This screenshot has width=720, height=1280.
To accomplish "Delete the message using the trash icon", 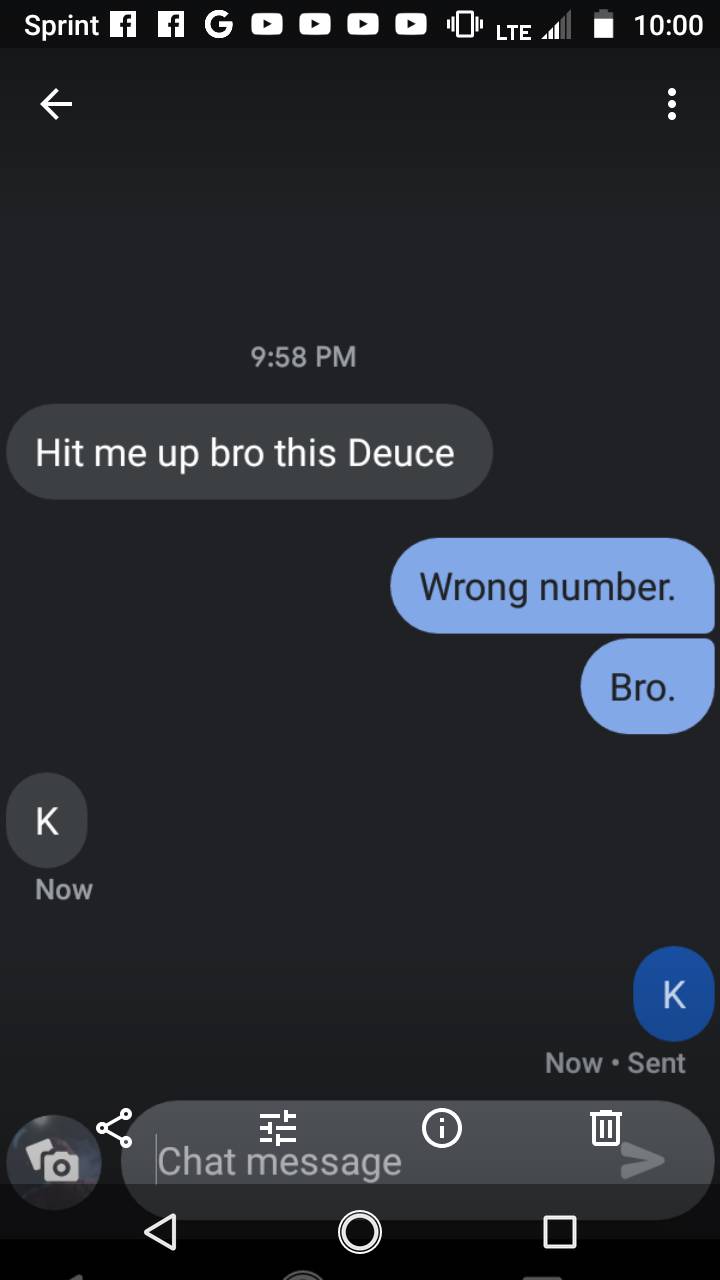I will coord(606,1128).
